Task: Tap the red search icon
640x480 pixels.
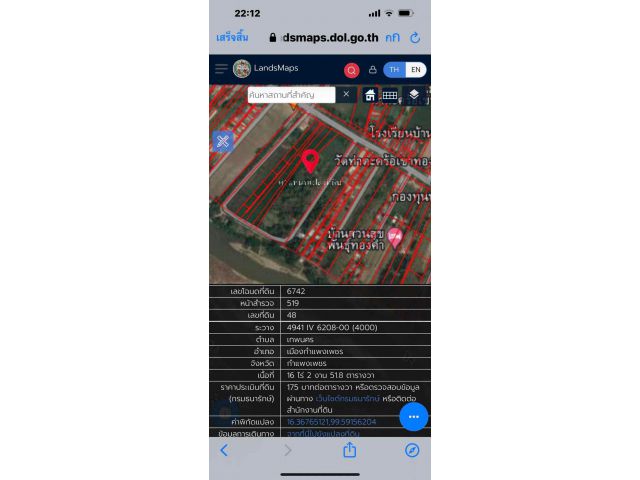Action: [x=351, y=70]
